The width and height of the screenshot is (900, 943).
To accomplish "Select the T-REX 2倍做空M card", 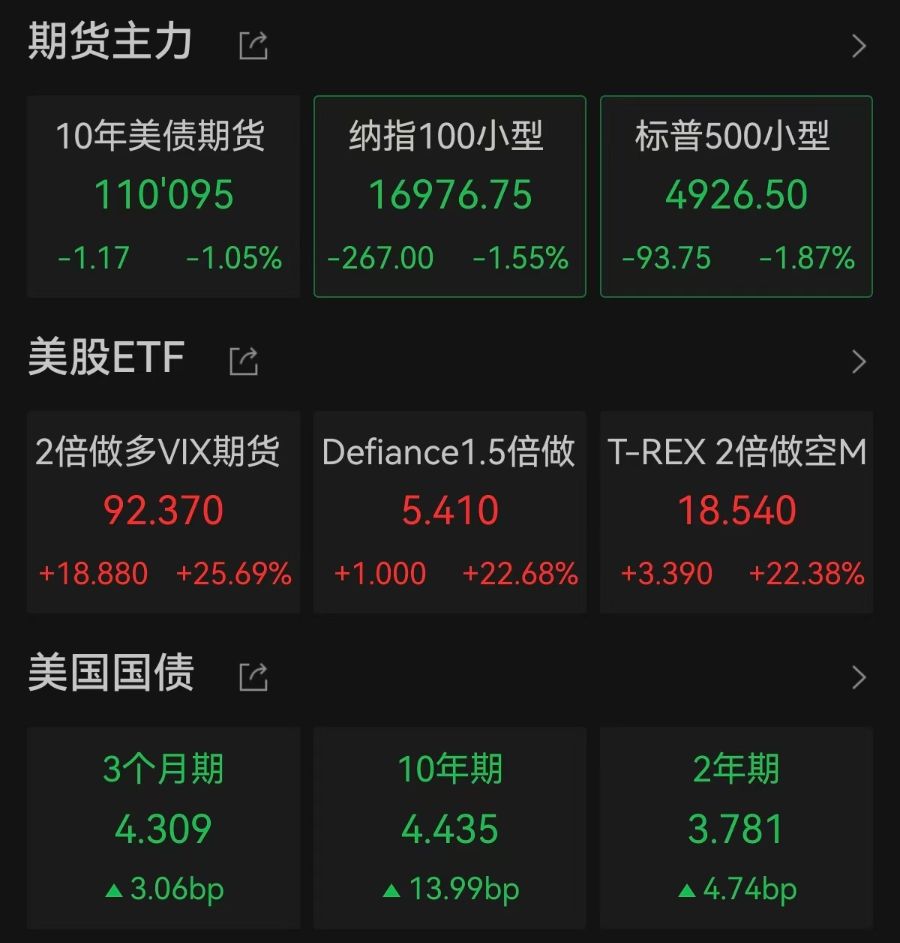I will pos(736,511).
